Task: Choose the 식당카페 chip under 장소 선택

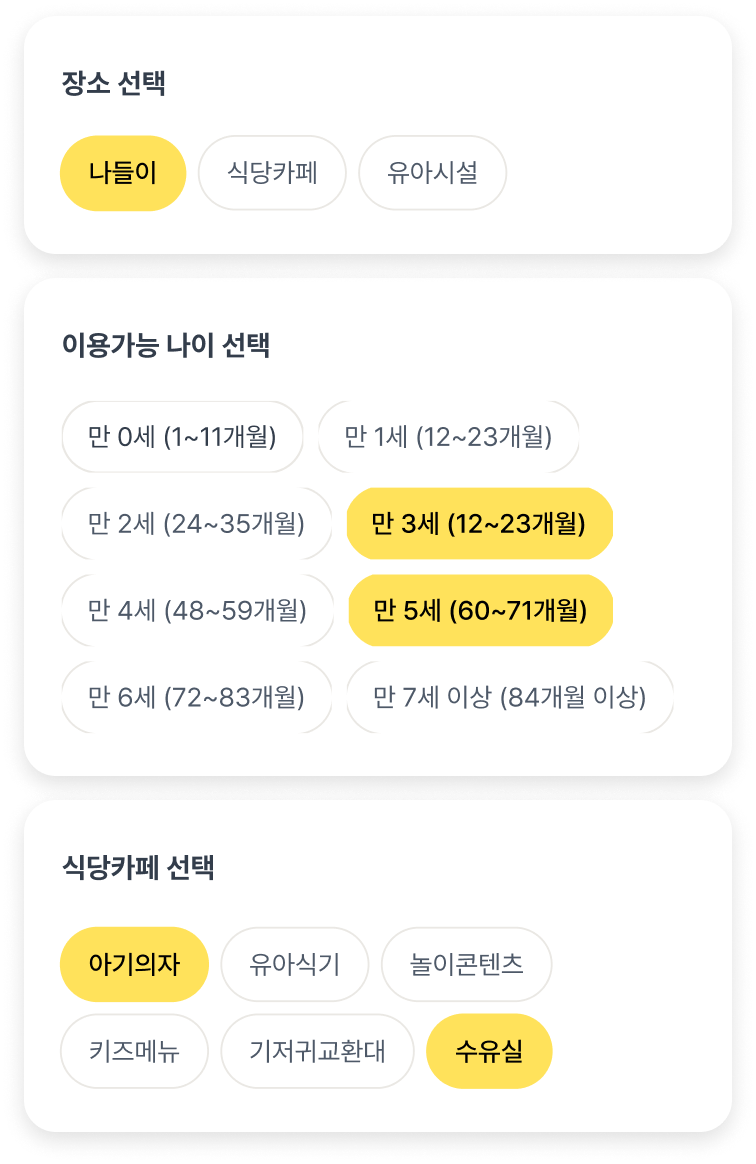Action: pyautogui.click(x=272, y=173)
